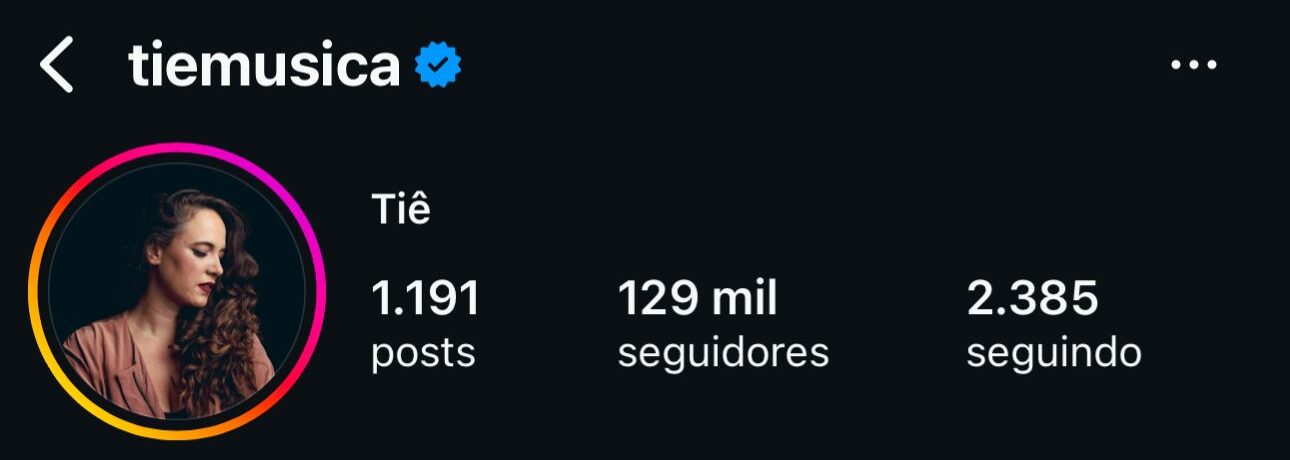Show the 2.385 seguindo list
This screenshot has height=460, width=1290.
pyautogui.click(x=1053, y=324)
